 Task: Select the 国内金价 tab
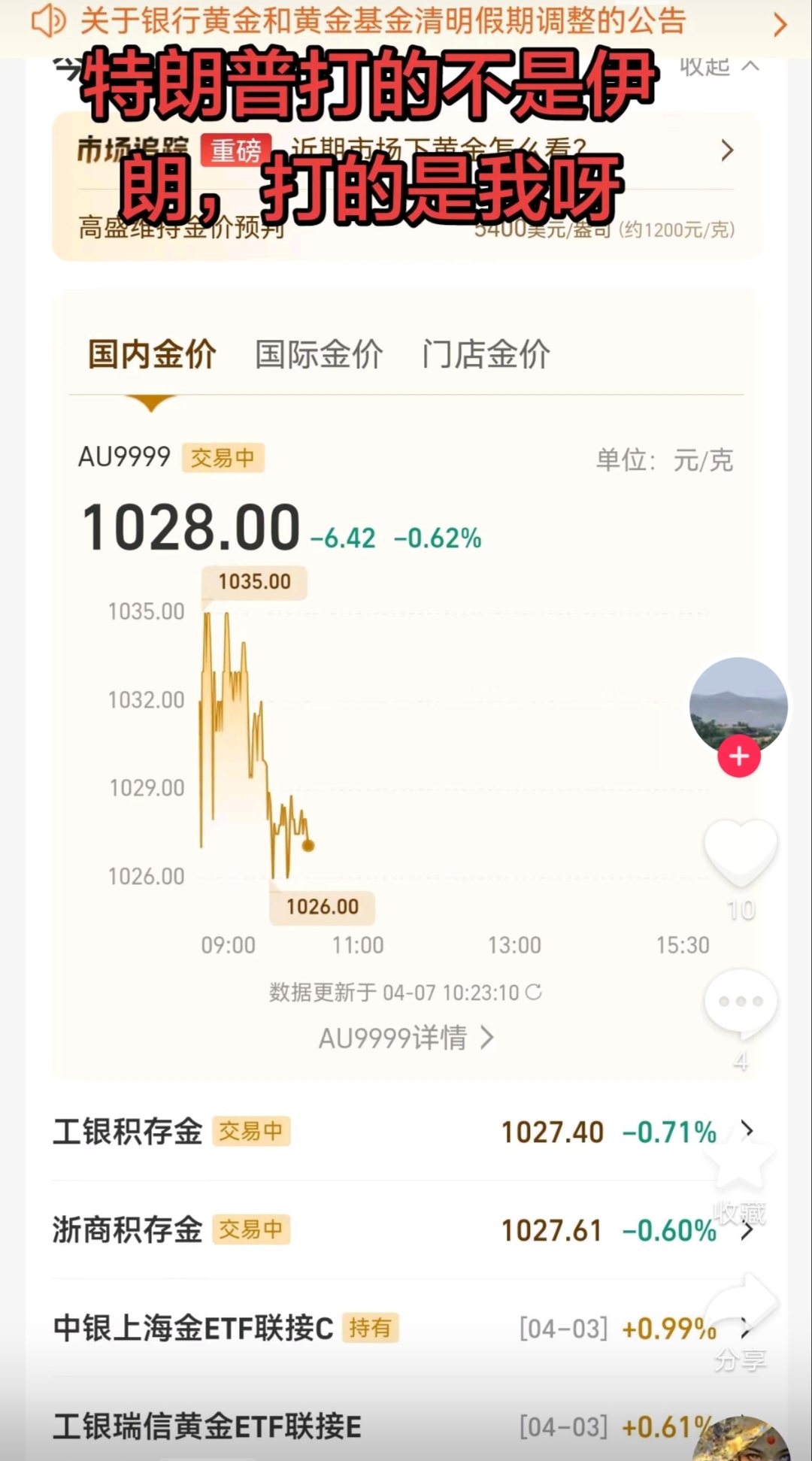click(152, 354)
